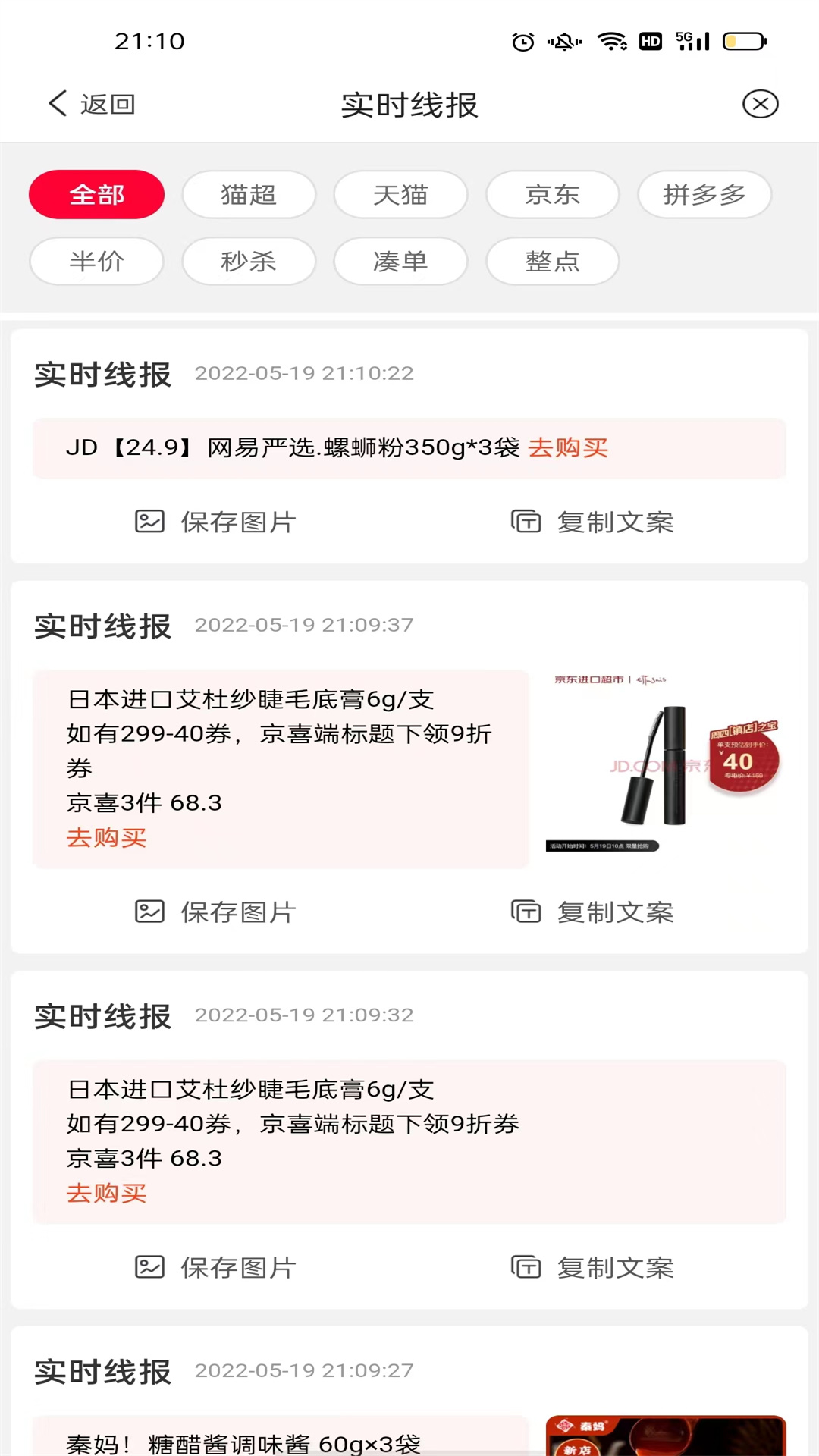Tap the copy icon on the 21:09:37 card
The width and height of the screenshot is (819, 1456).
526,912
